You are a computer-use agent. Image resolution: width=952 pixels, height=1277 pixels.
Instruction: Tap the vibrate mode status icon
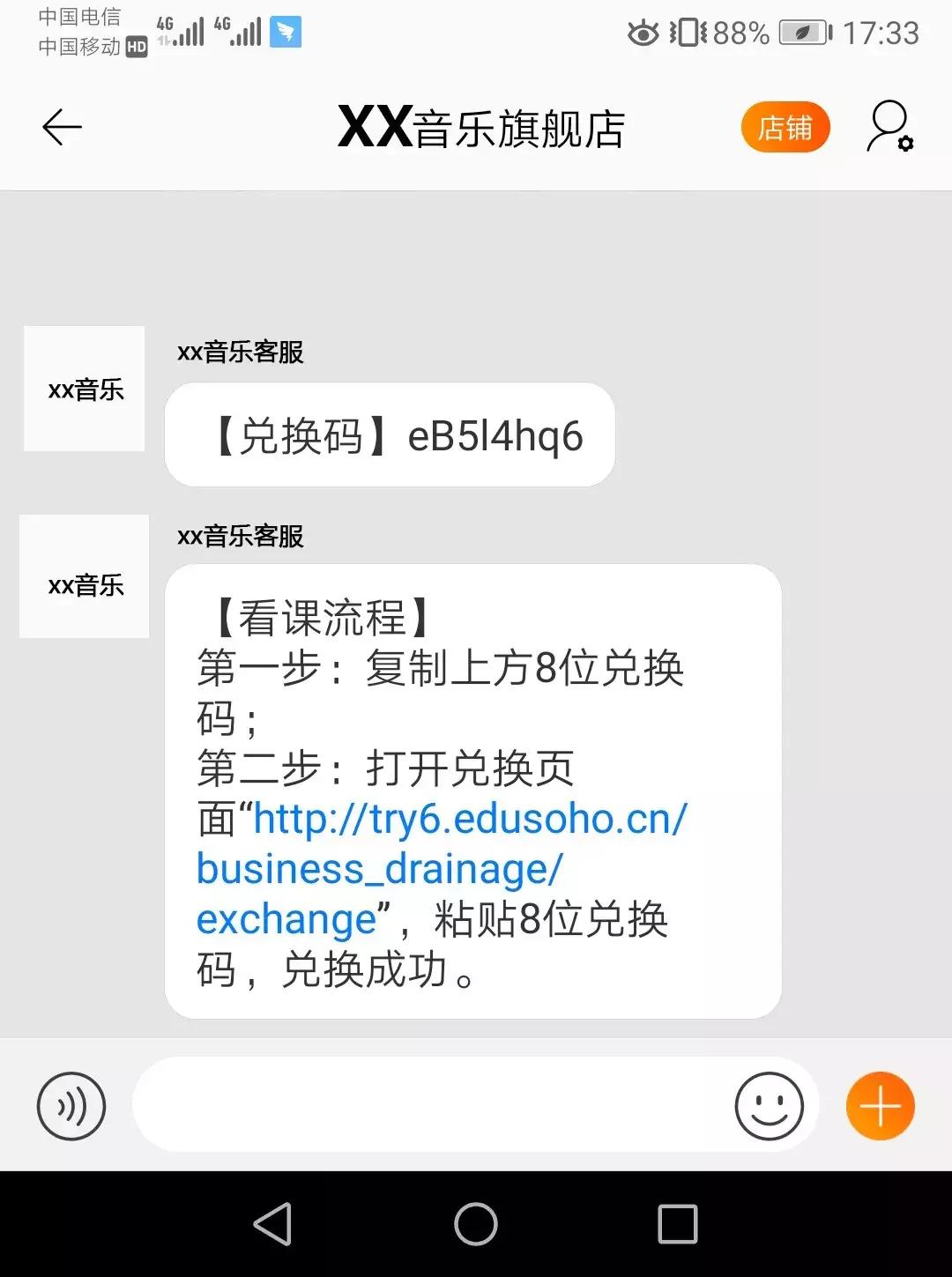[x=689, y=33]
